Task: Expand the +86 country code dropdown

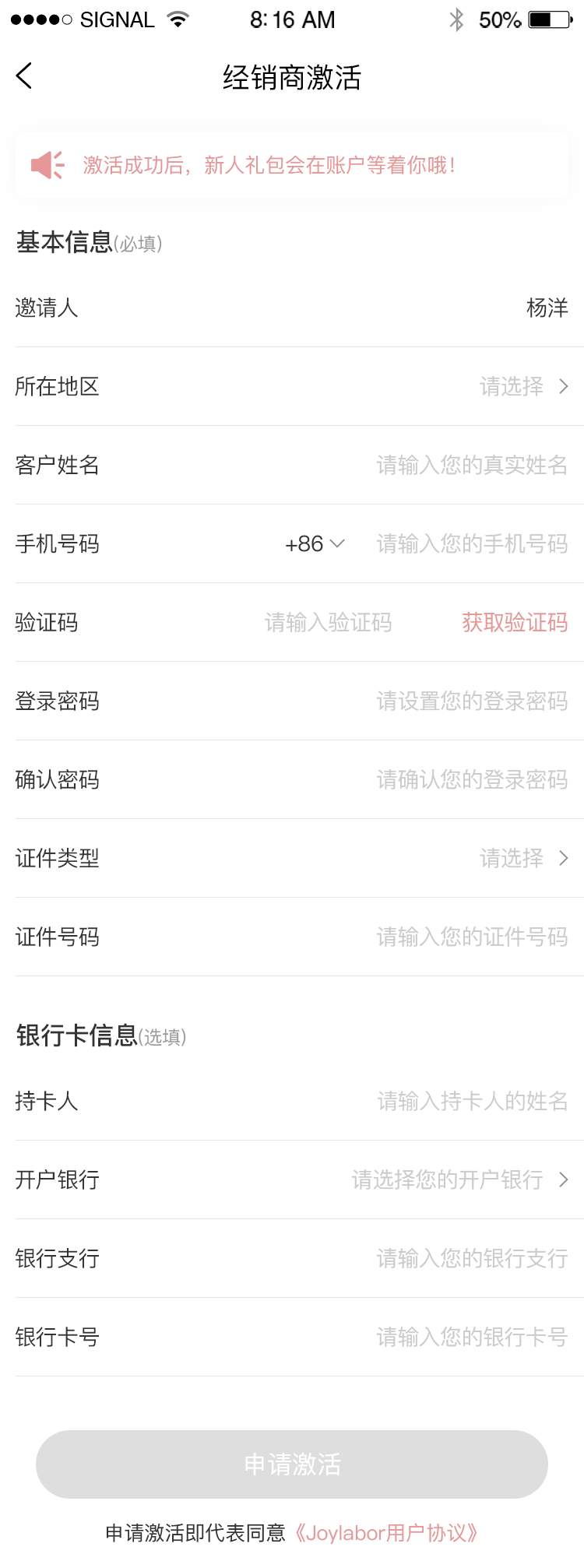Action: click(315, 543)
